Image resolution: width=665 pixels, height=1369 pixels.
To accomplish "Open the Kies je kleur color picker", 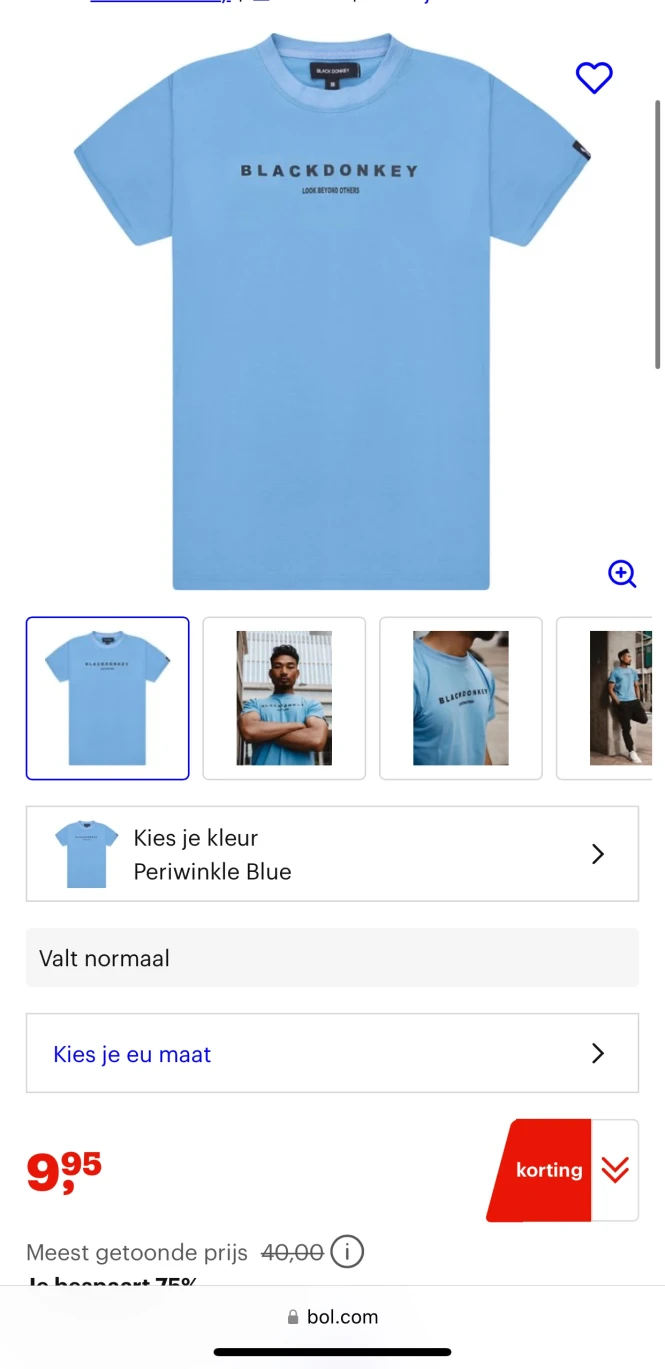I will pyautogui.click(x=332, y=854).
